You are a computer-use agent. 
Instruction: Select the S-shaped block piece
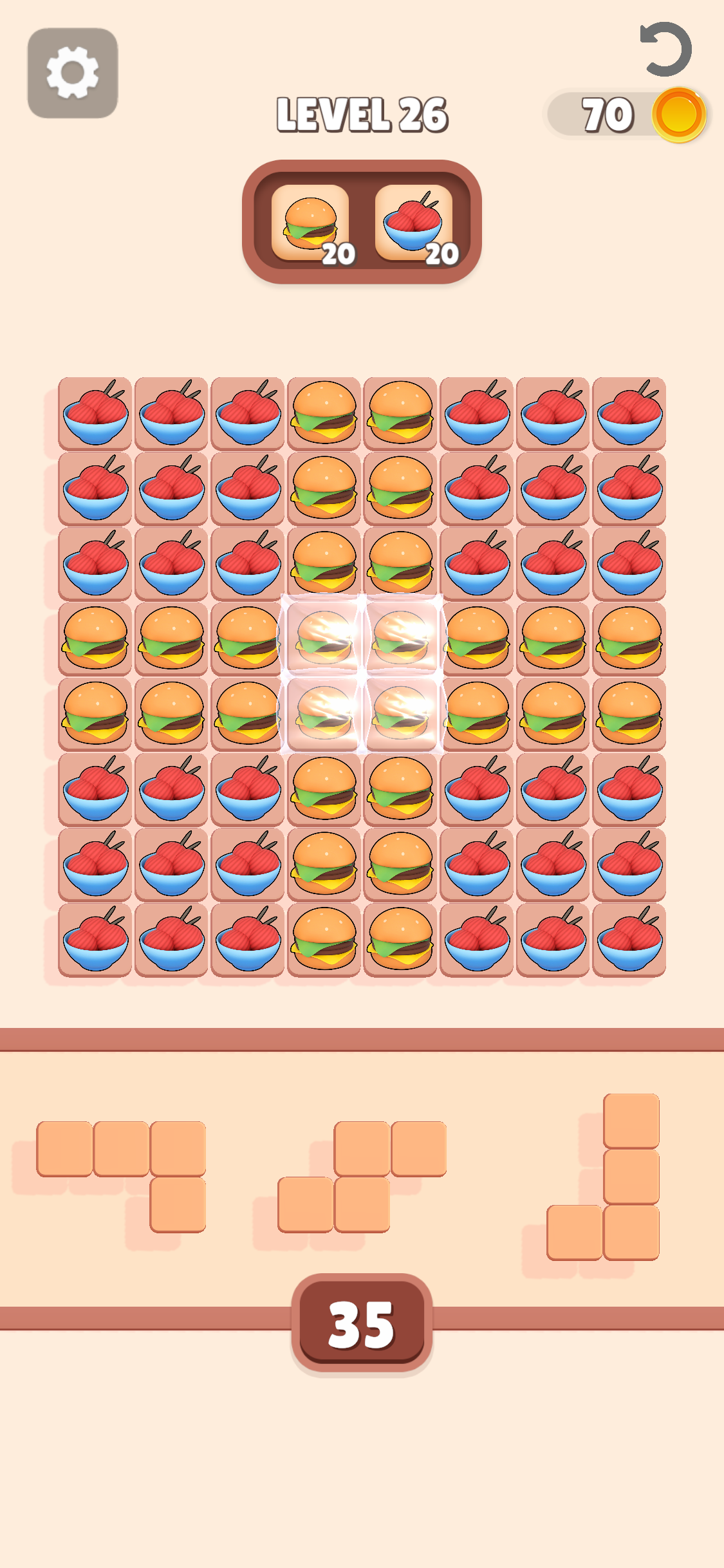point(362,1177)
